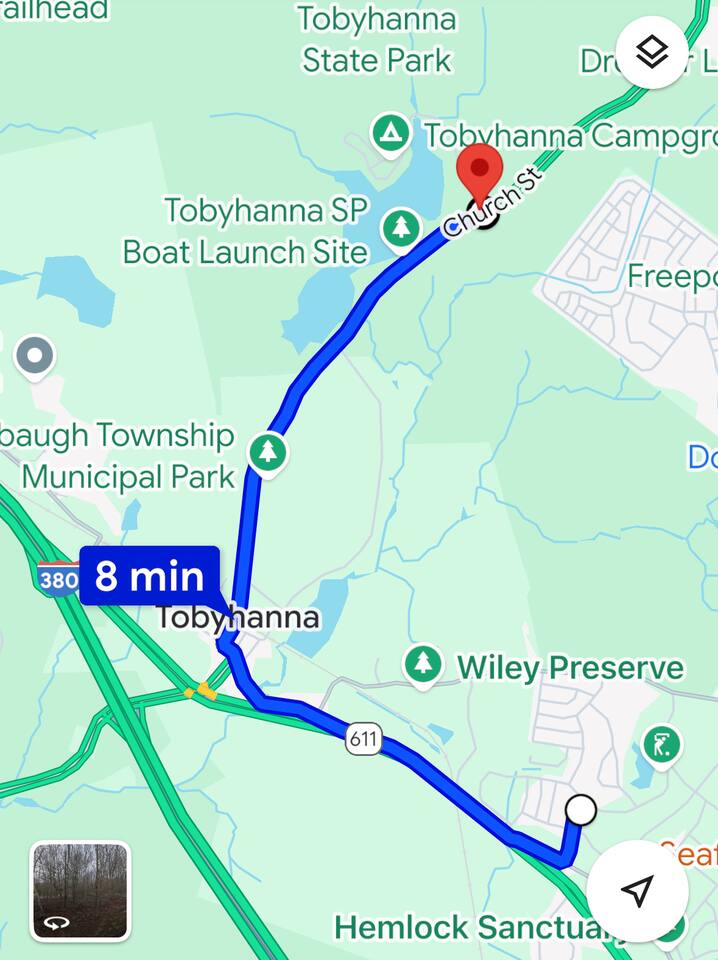Open the golf course marker

pos(661,743)
